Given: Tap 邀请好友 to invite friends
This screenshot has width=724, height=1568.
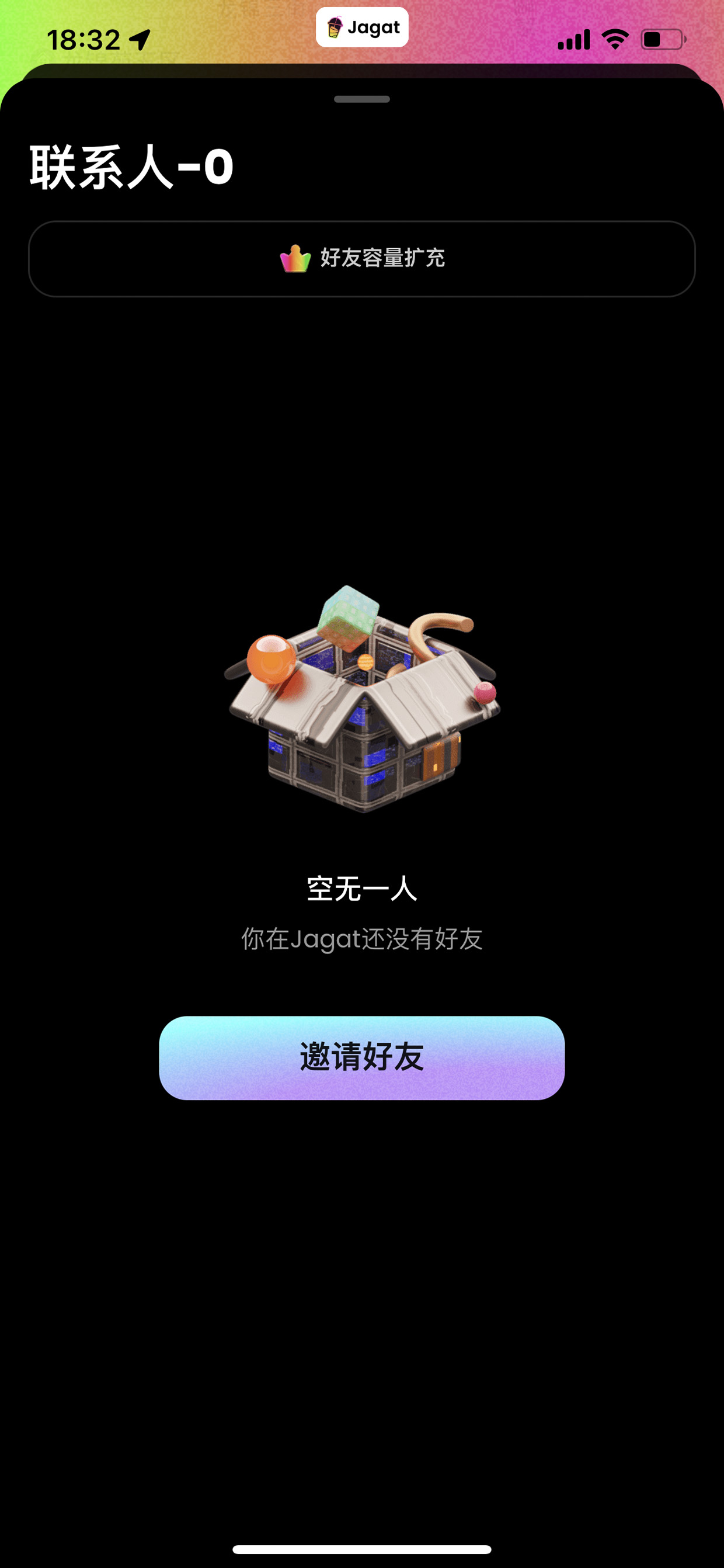Looking at the screenshot, I should (362, 1057).
